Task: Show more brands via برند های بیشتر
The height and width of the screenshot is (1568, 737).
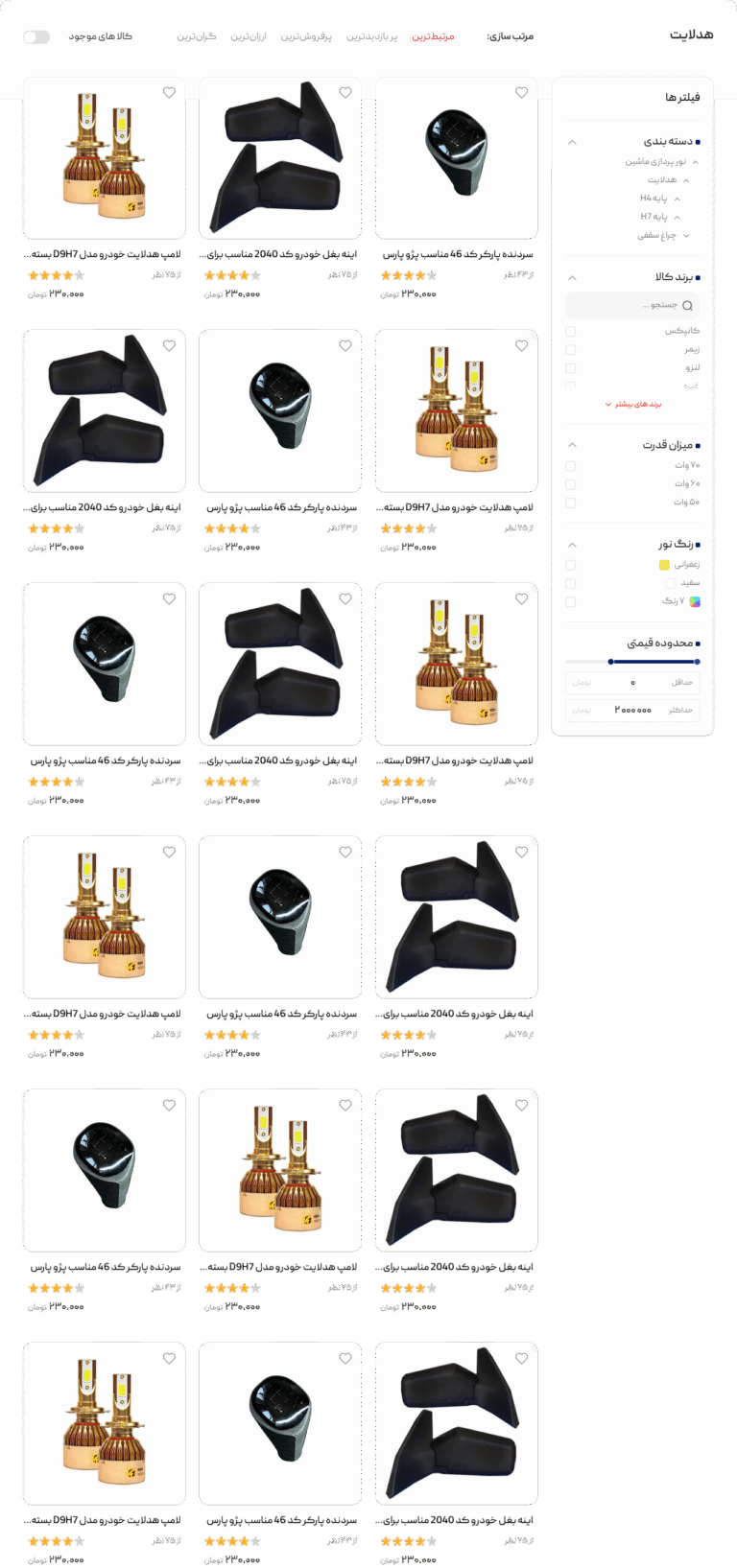Action: (633, 404)
